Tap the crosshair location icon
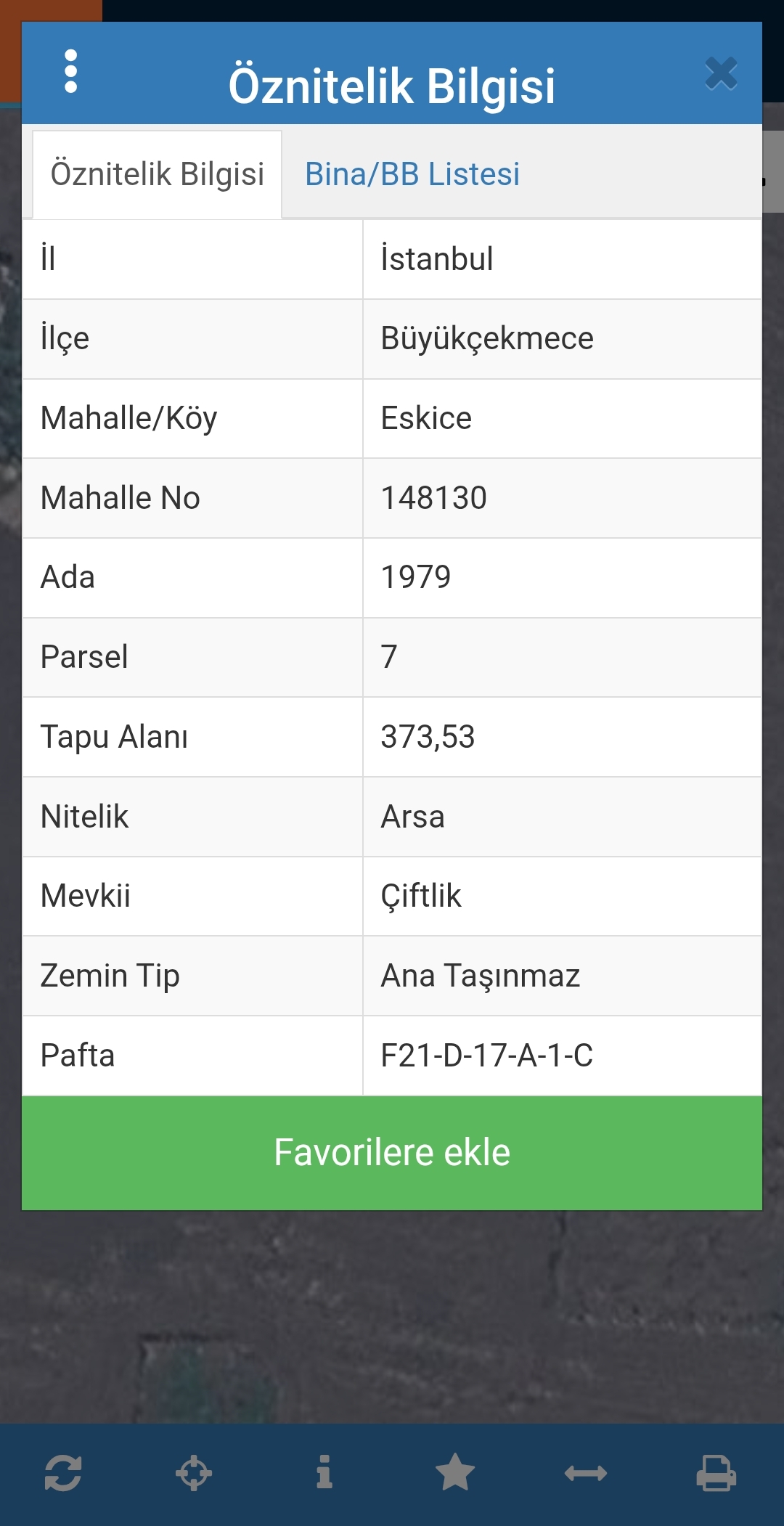Image resolution: width=784 pixels, height=1526 pixels. pos(194,1474)
